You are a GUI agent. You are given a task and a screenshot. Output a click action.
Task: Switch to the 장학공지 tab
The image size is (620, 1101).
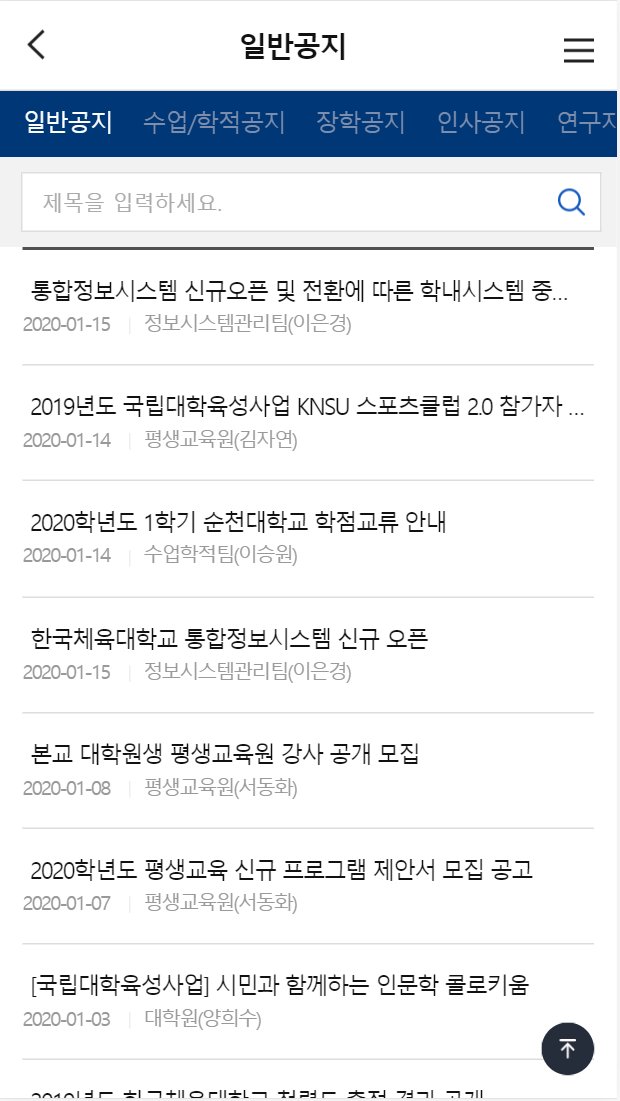click(360, 122)
